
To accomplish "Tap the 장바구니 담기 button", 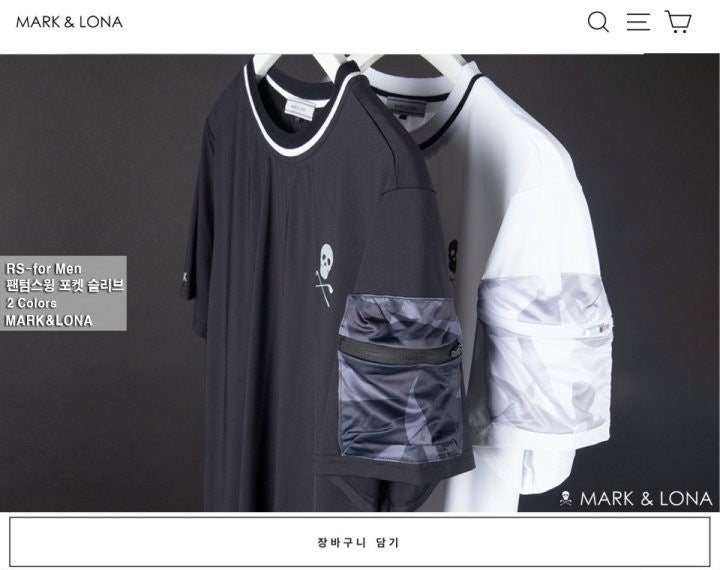I will tap(359, 542).
